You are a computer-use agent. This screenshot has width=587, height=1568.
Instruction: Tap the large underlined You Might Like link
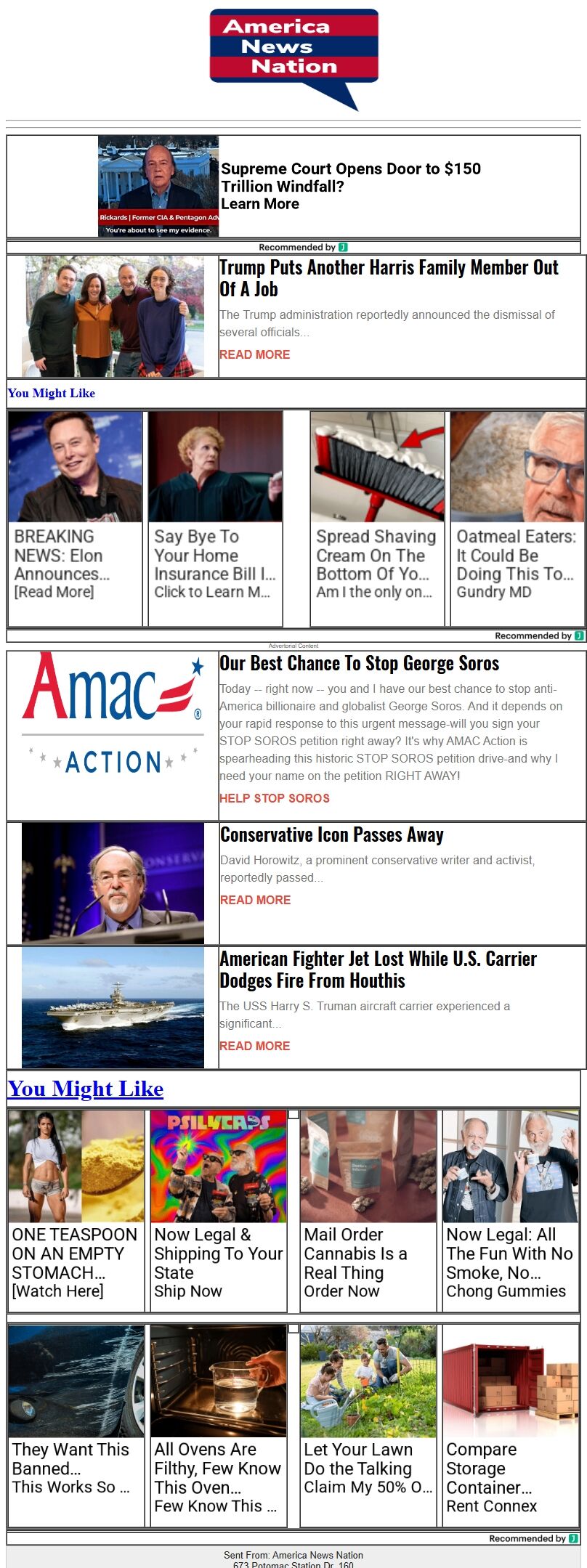tap(86, 1089)
